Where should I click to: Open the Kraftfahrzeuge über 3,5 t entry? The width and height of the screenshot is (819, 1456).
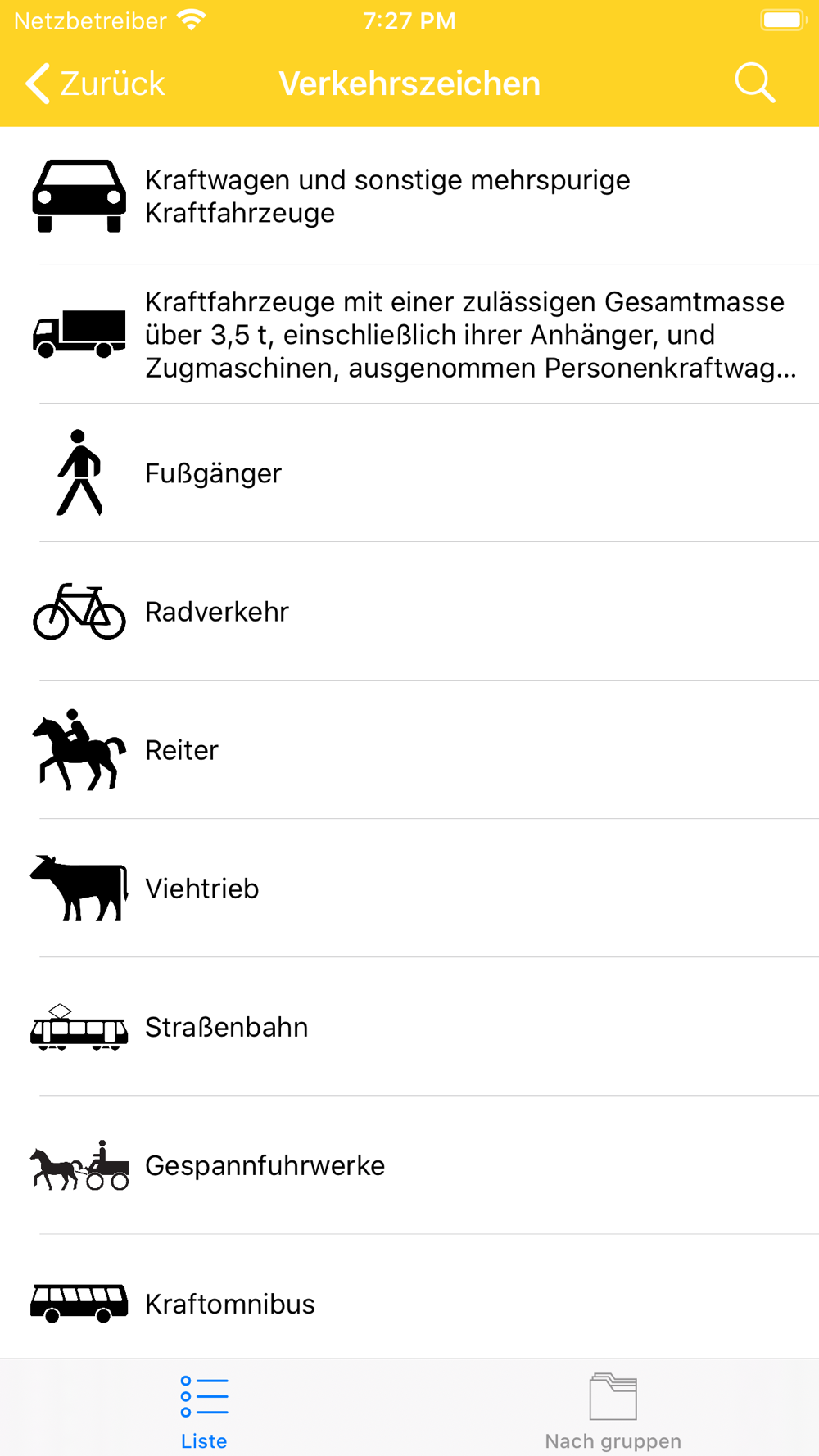tap(409, 334)
